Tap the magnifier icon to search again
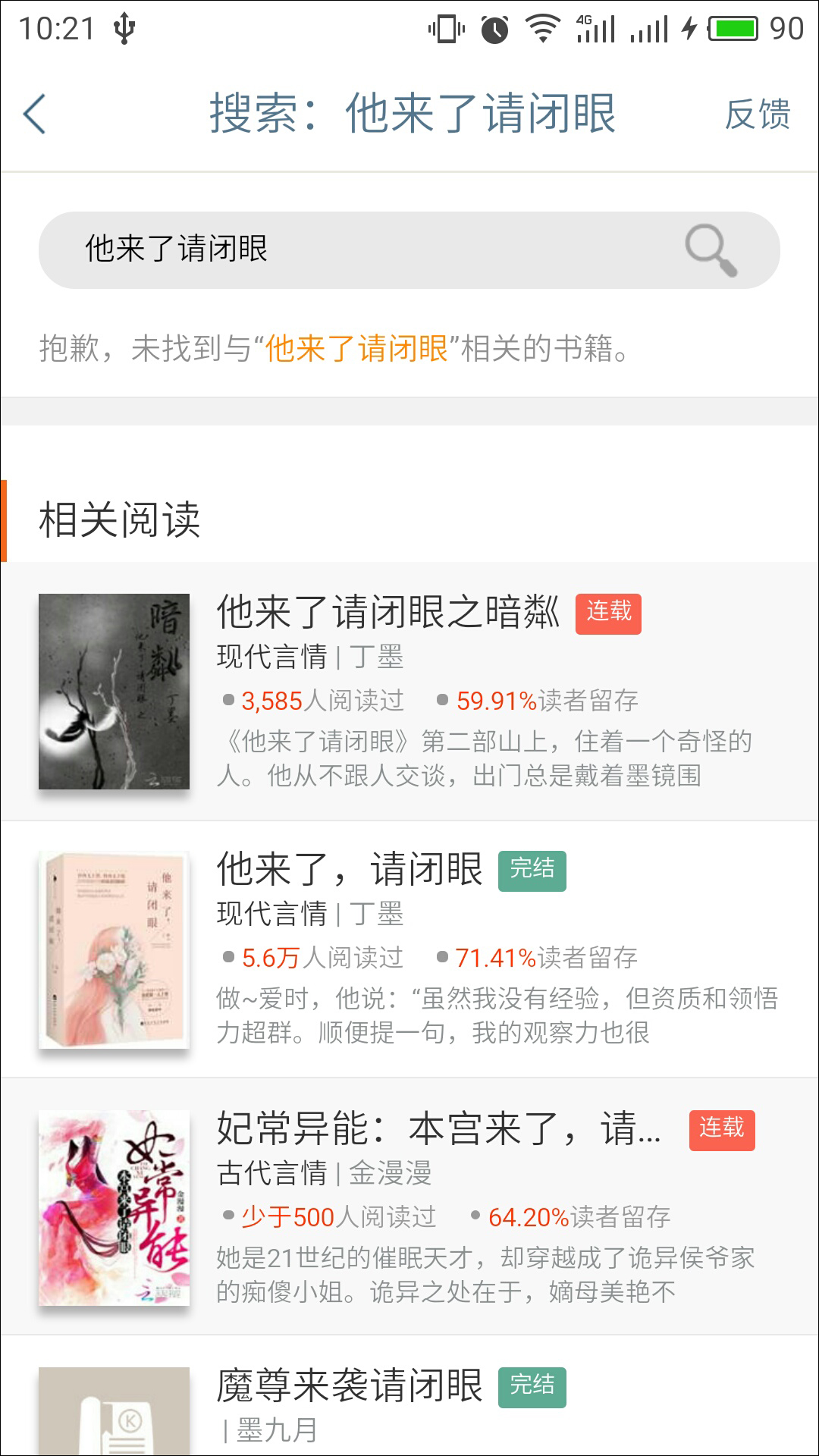819x1456 pixels. tap(710, 250)
